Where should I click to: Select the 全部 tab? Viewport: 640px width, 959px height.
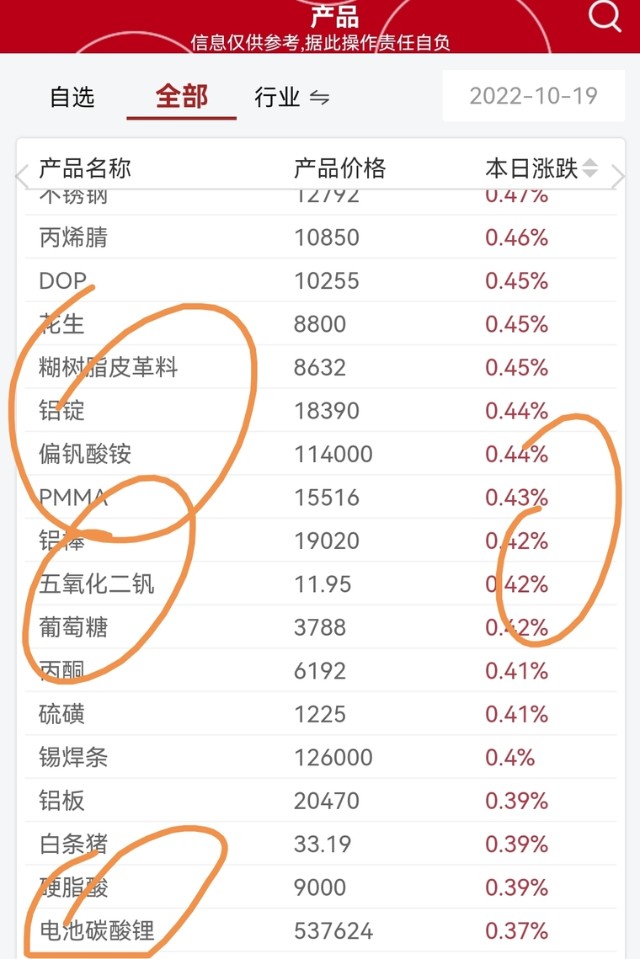182,97
